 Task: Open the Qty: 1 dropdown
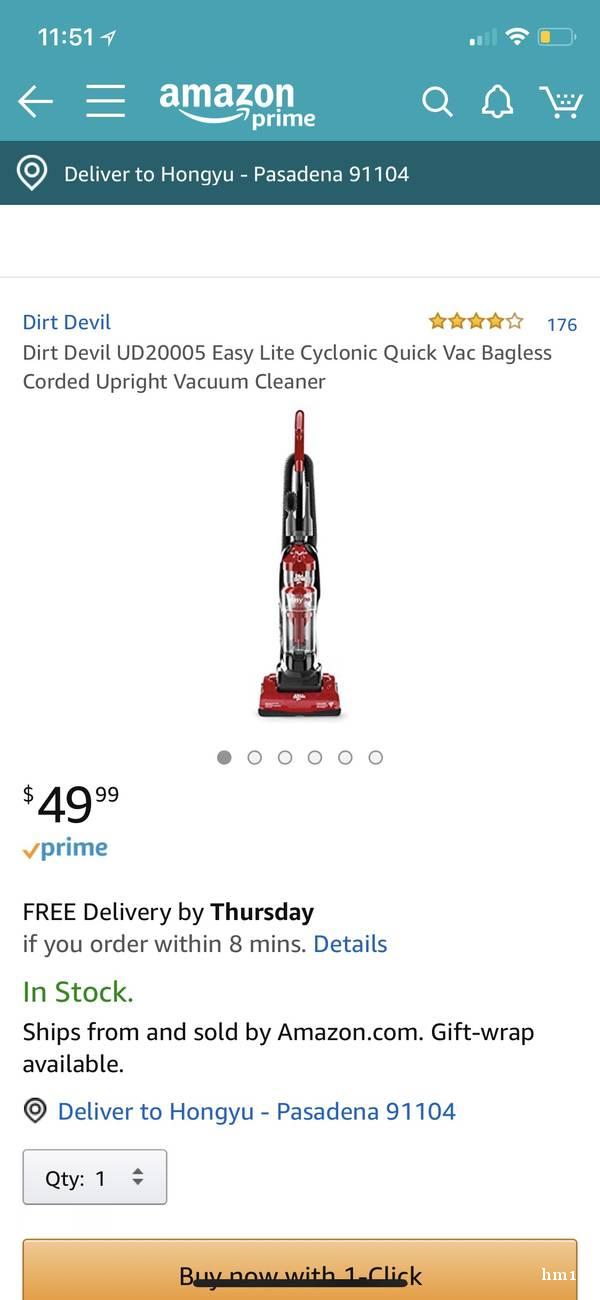95,1177
